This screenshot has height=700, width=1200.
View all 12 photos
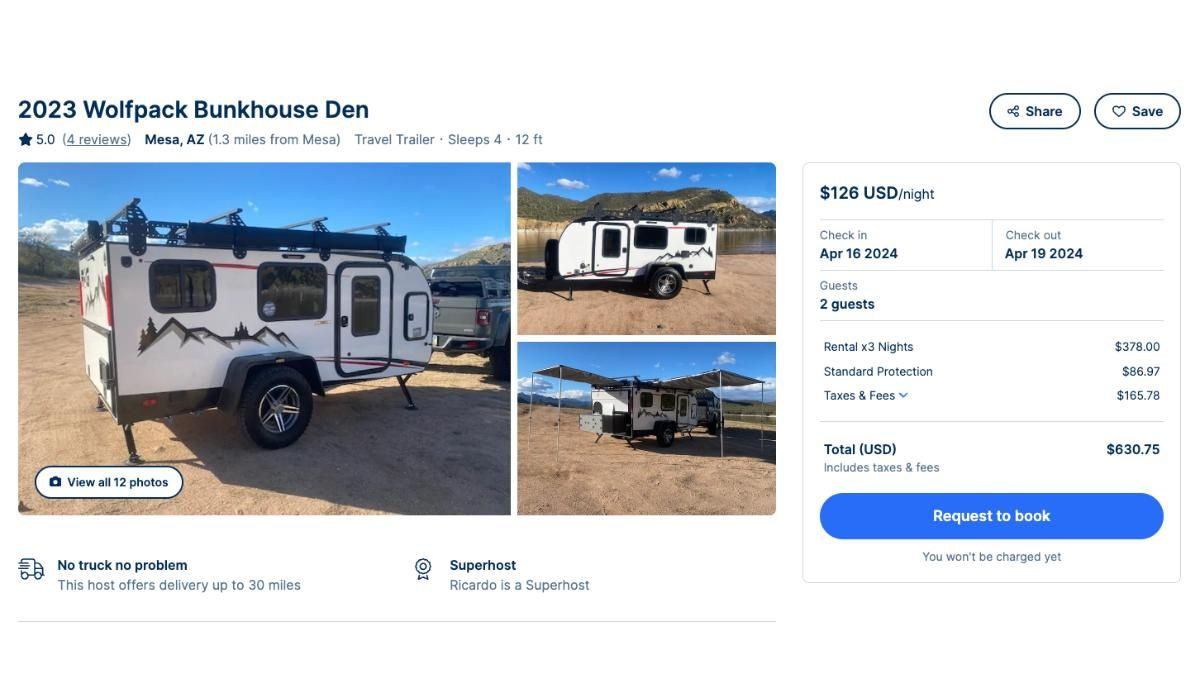(x=109, y=482)
